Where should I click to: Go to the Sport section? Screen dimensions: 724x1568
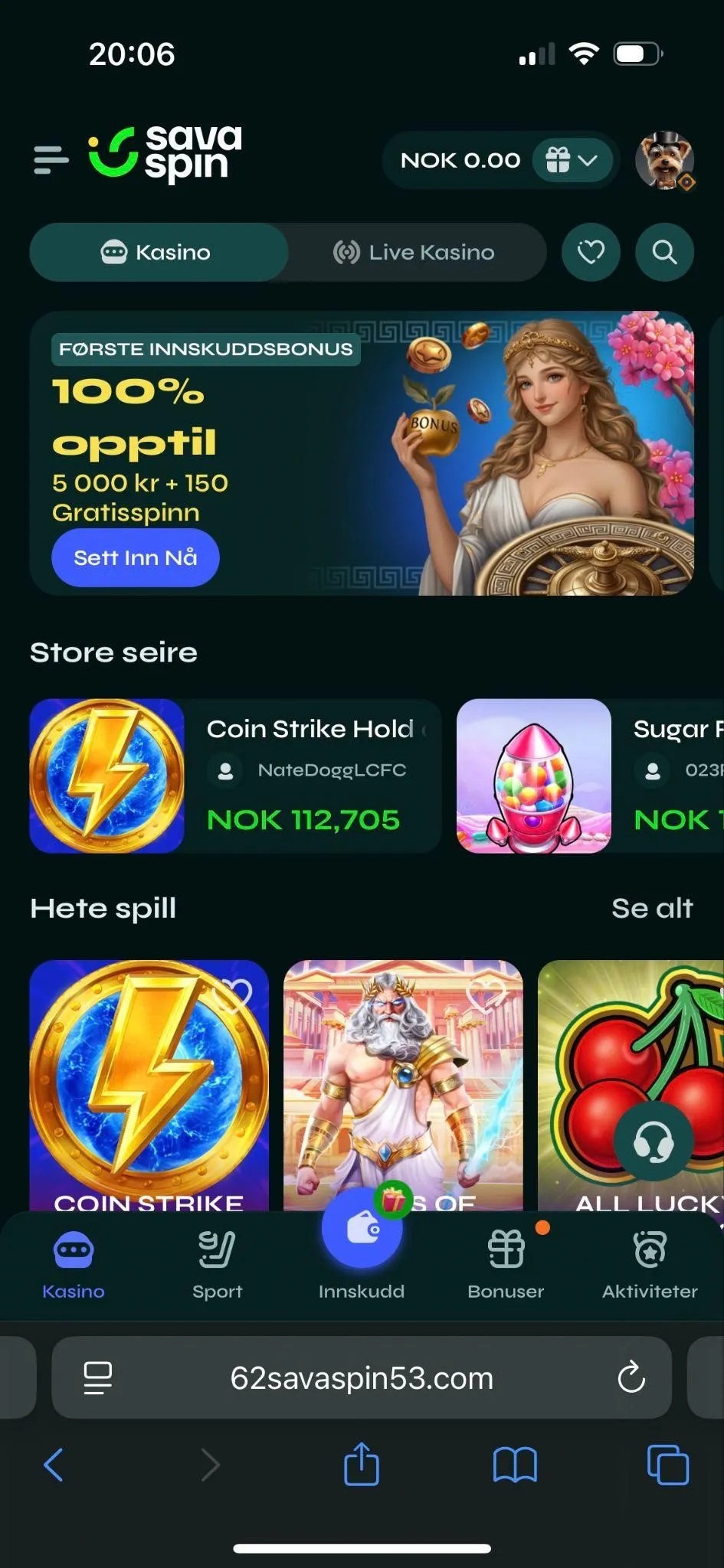click(217, 1263)
